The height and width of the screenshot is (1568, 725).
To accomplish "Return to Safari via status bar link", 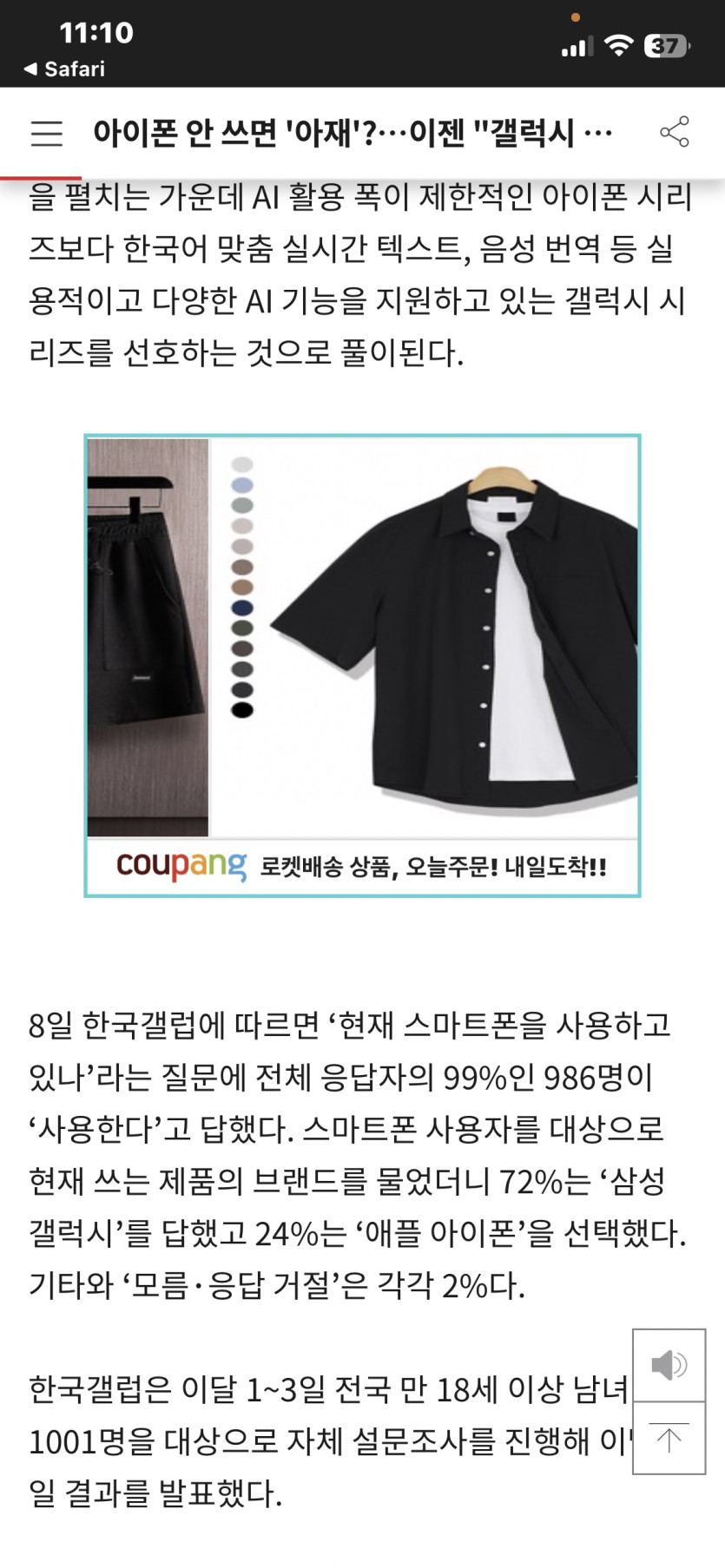I will click(64, 69).
